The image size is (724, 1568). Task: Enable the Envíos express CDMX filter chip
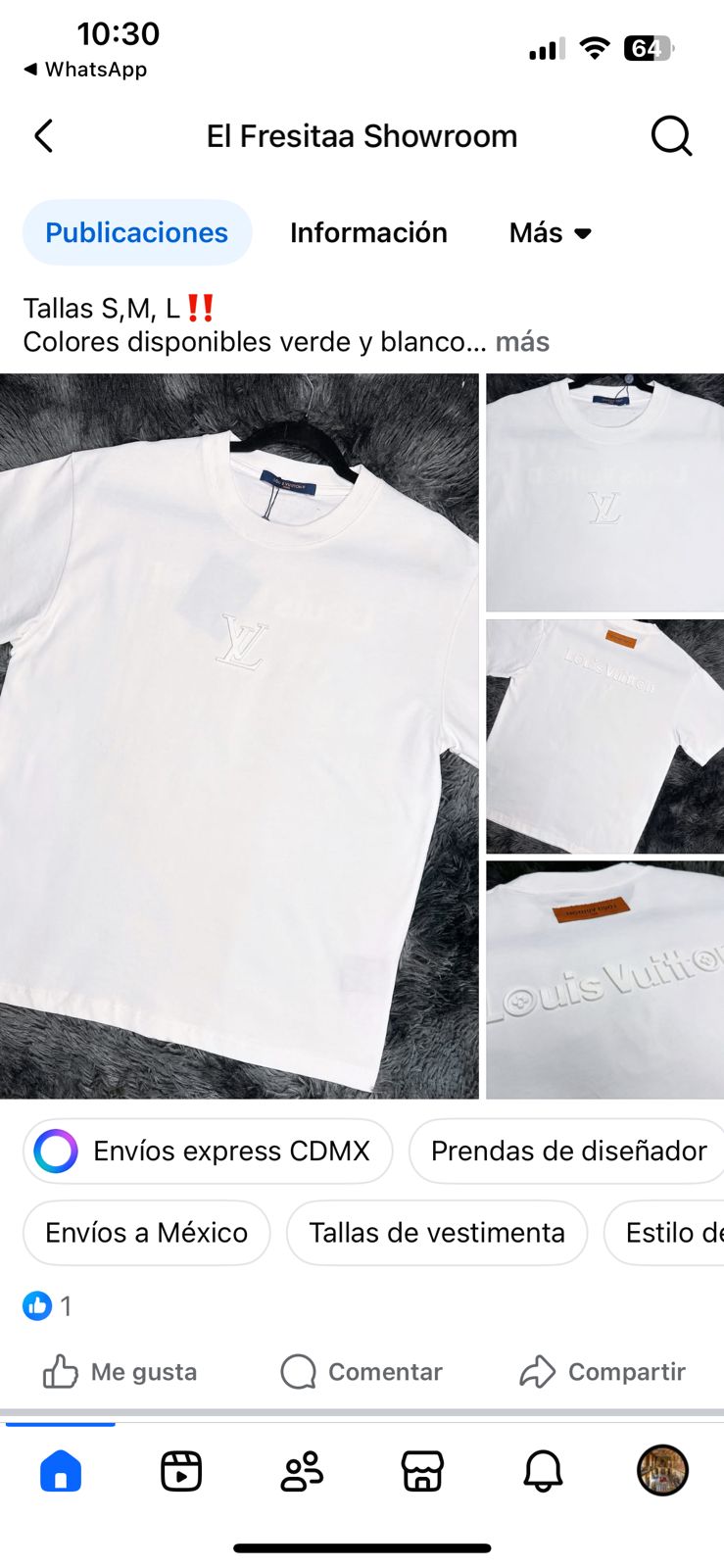(207, 1151)
